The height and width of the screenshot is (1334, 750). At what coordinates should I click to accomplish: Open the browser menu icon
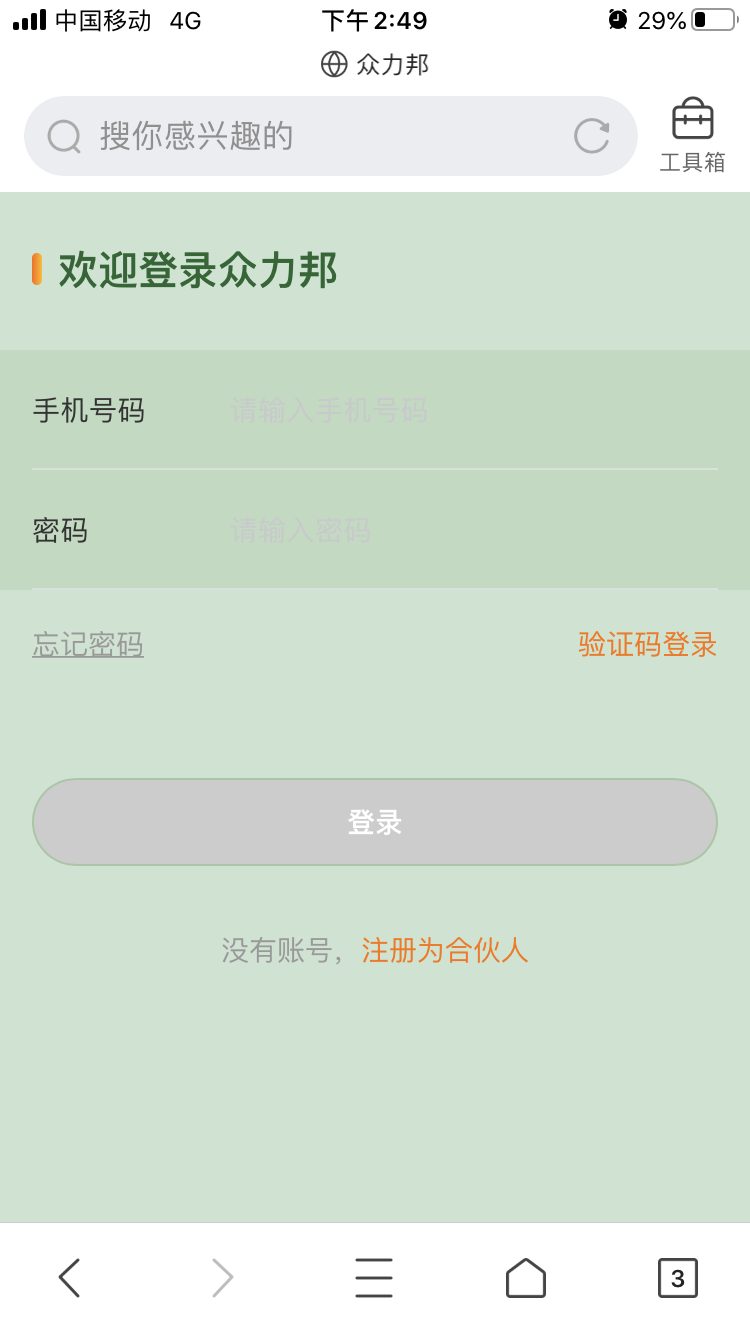pyautogui.click(x=374, y=1278)
